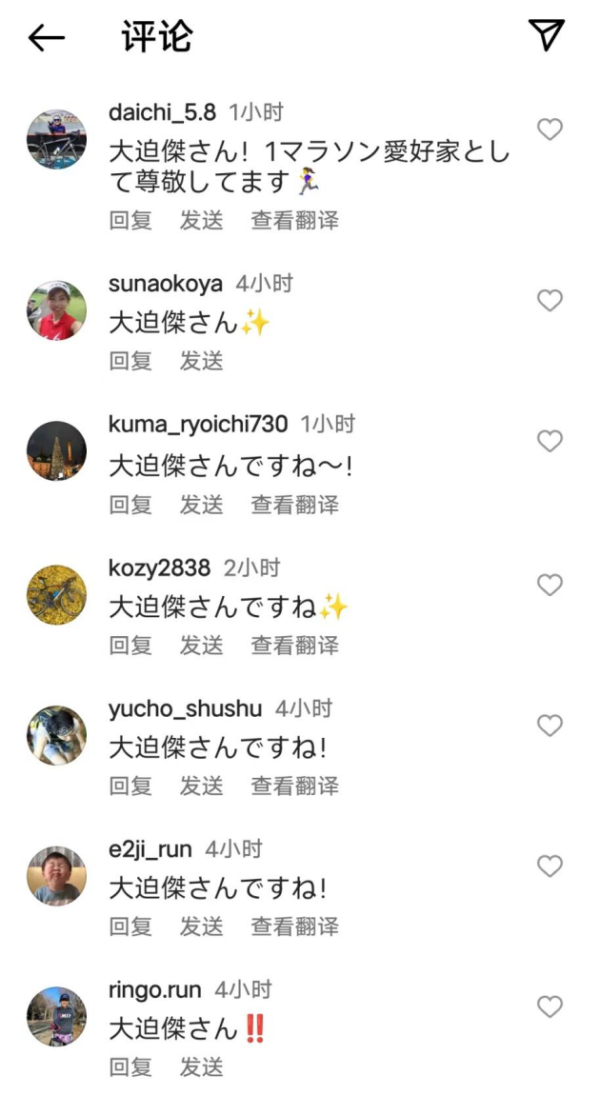Send (发送) sunaokoya's comment
The height and width of the screenshot is (1095, 600).
201,361
